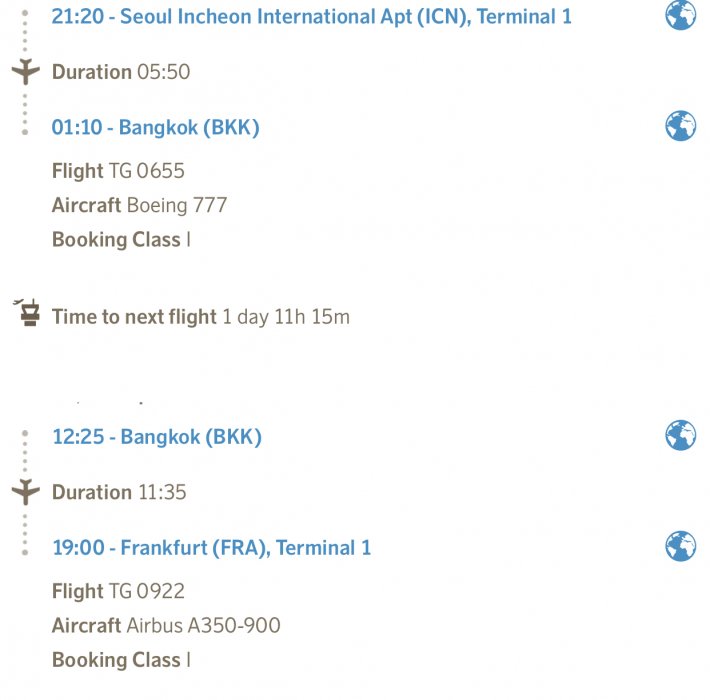710x700 pixels.
Task: Open the 12:25 Bangkok (BKK) link
Action: (157, 437)
